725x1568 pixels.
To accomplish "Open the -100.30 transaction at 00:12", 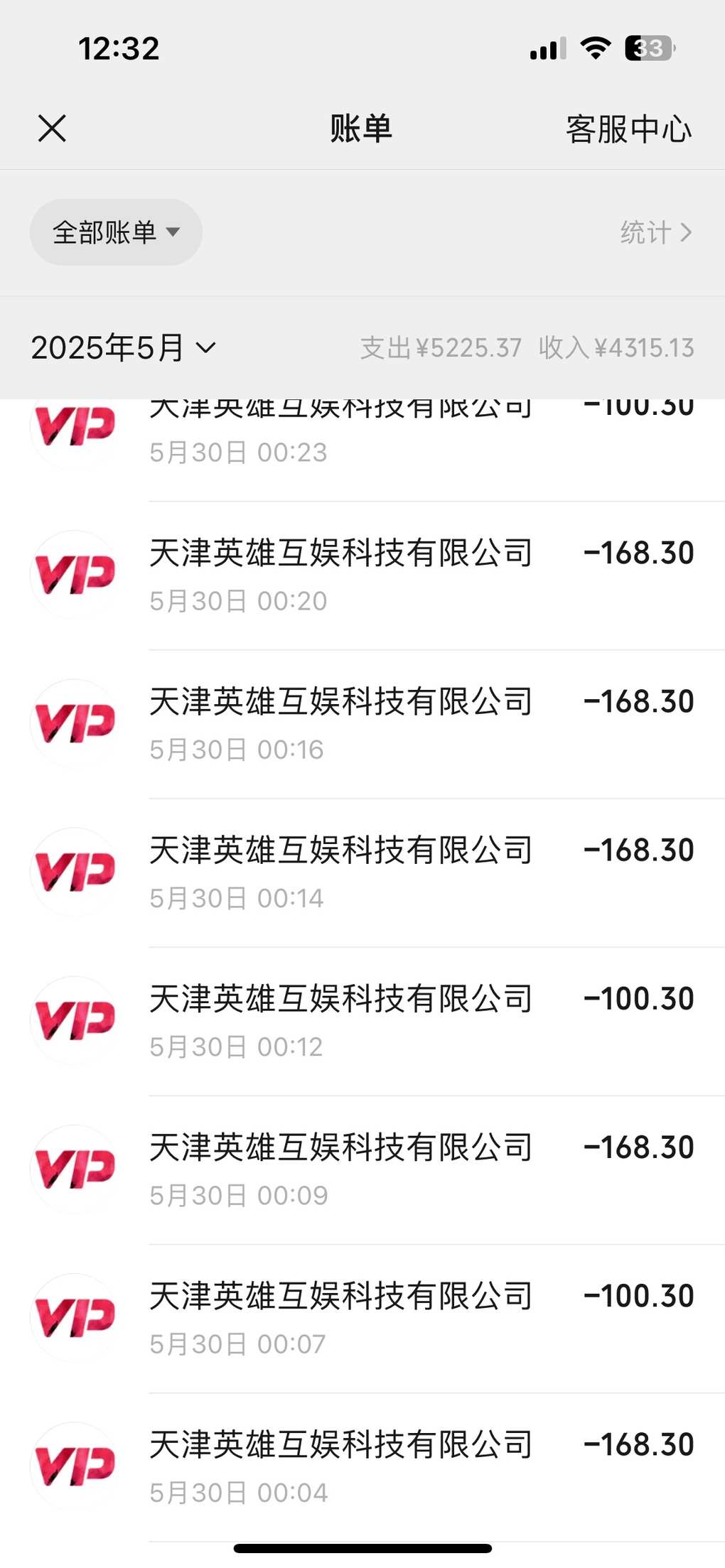I will [x=362, y=1021].
